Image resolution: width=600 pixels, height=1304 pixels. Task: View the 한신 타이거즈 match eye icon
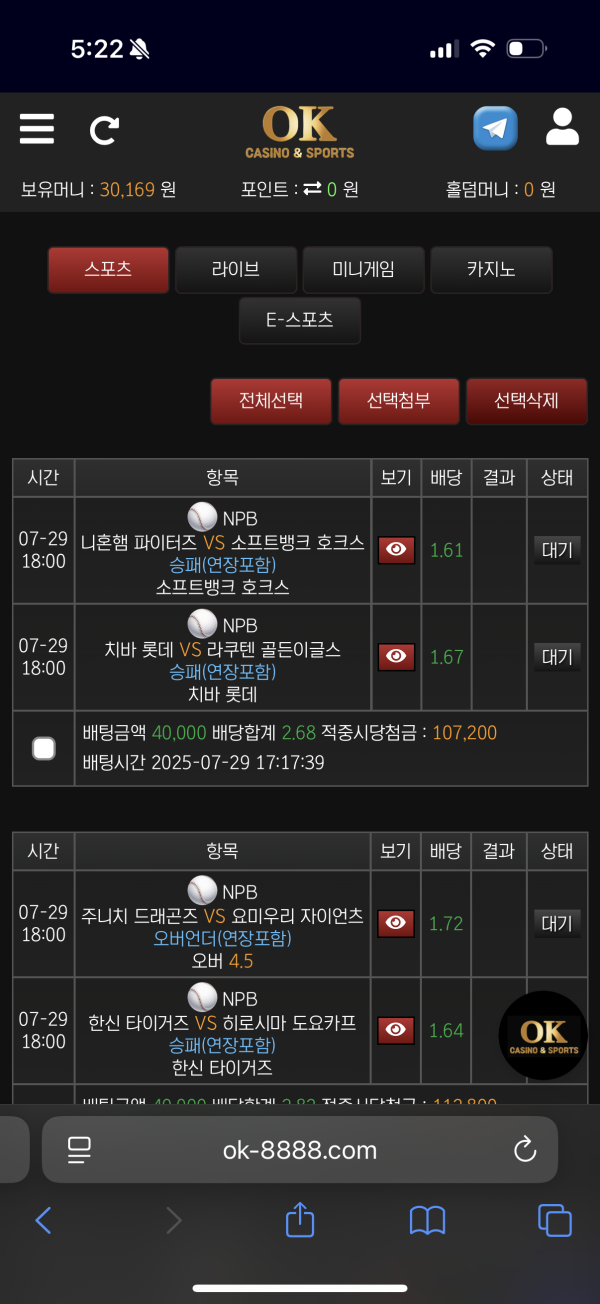click(x=397, y=1031)
